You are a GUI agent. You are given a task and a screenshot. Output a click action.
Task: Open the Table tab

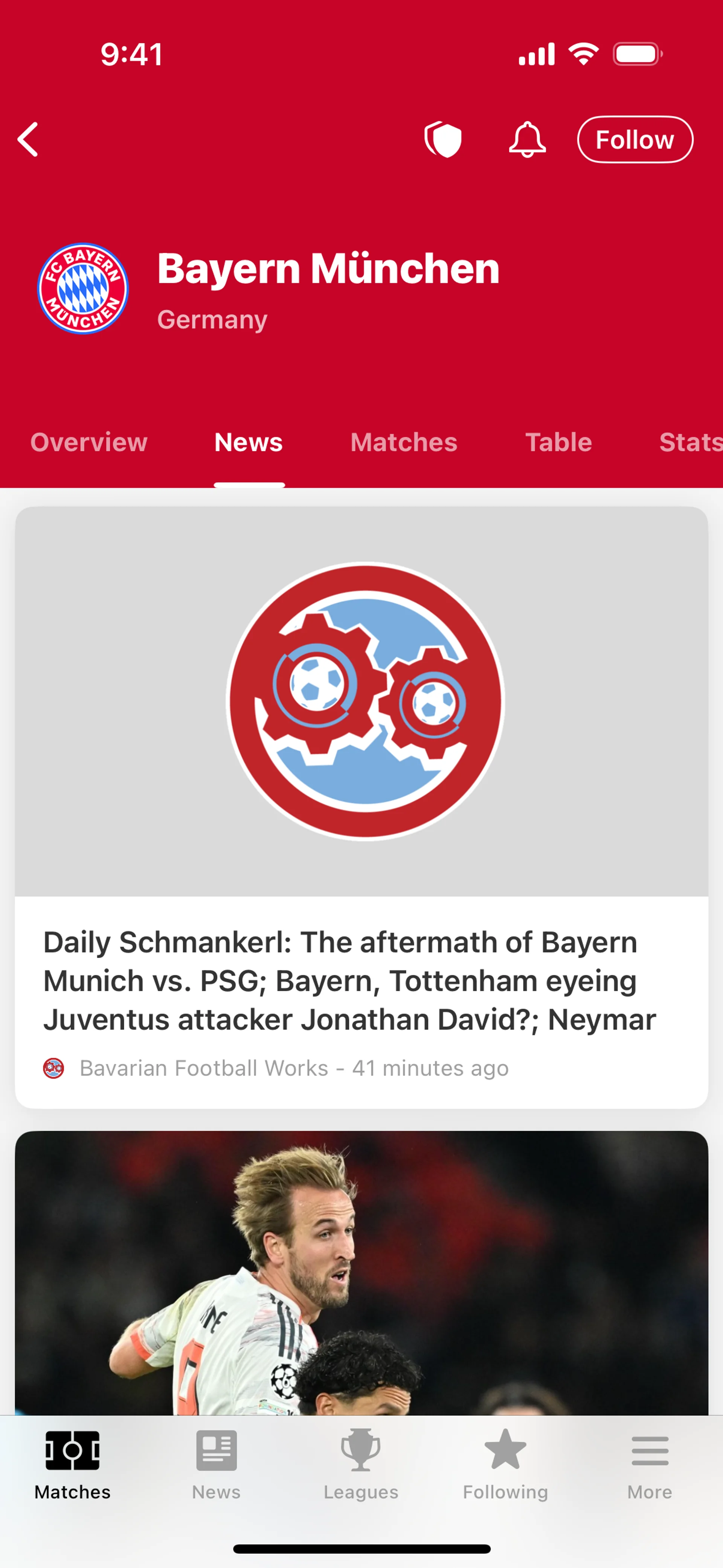[x=558, y=442]
